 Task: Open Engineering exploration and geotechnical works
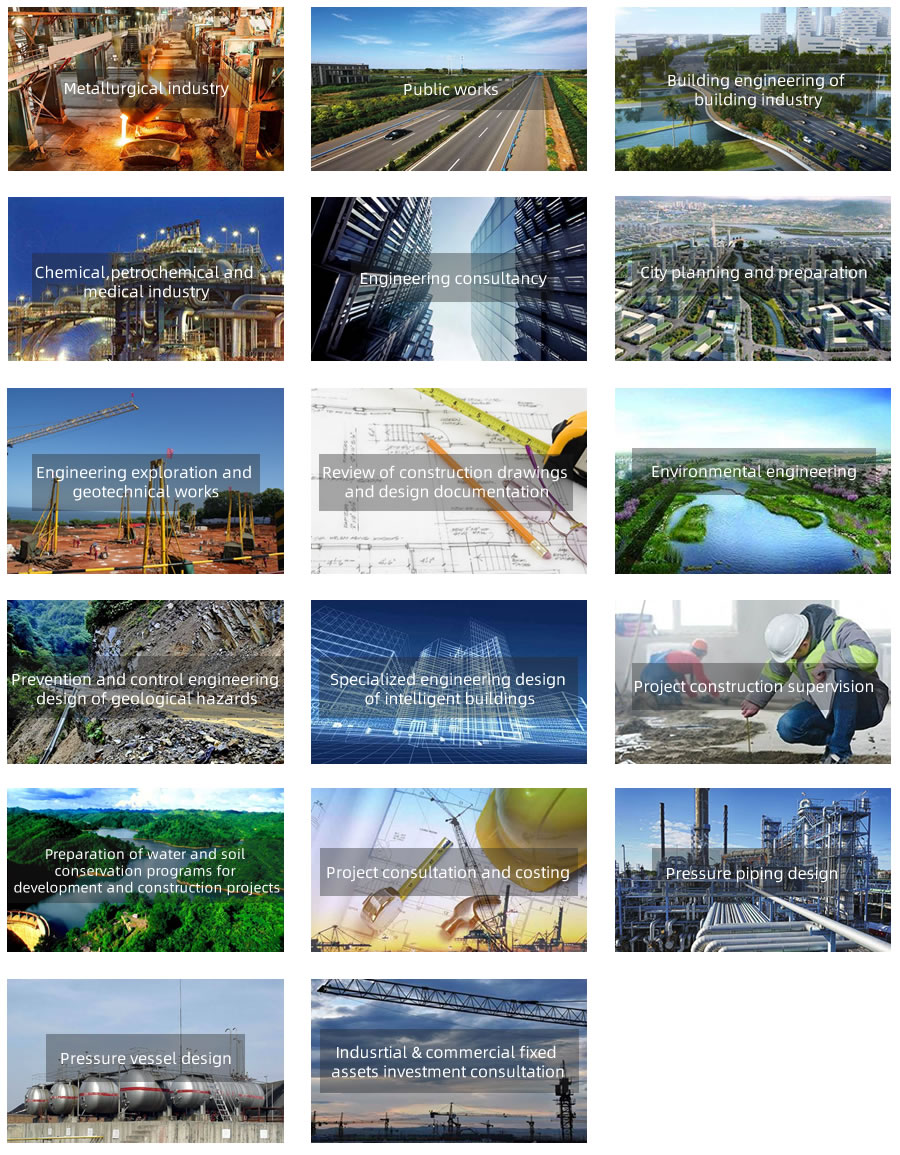145,481
